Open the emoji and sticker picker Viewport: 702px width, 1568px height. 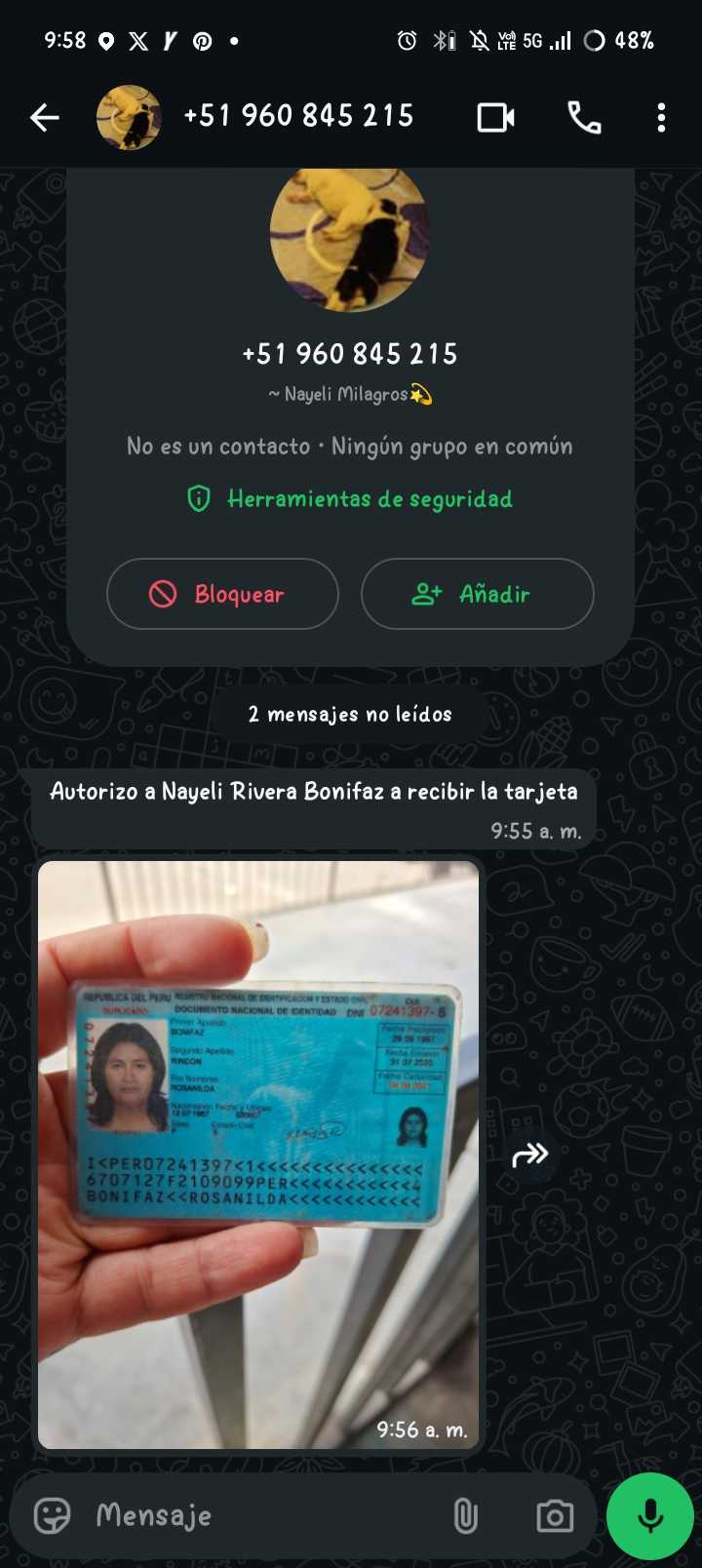pos(52,1515)
